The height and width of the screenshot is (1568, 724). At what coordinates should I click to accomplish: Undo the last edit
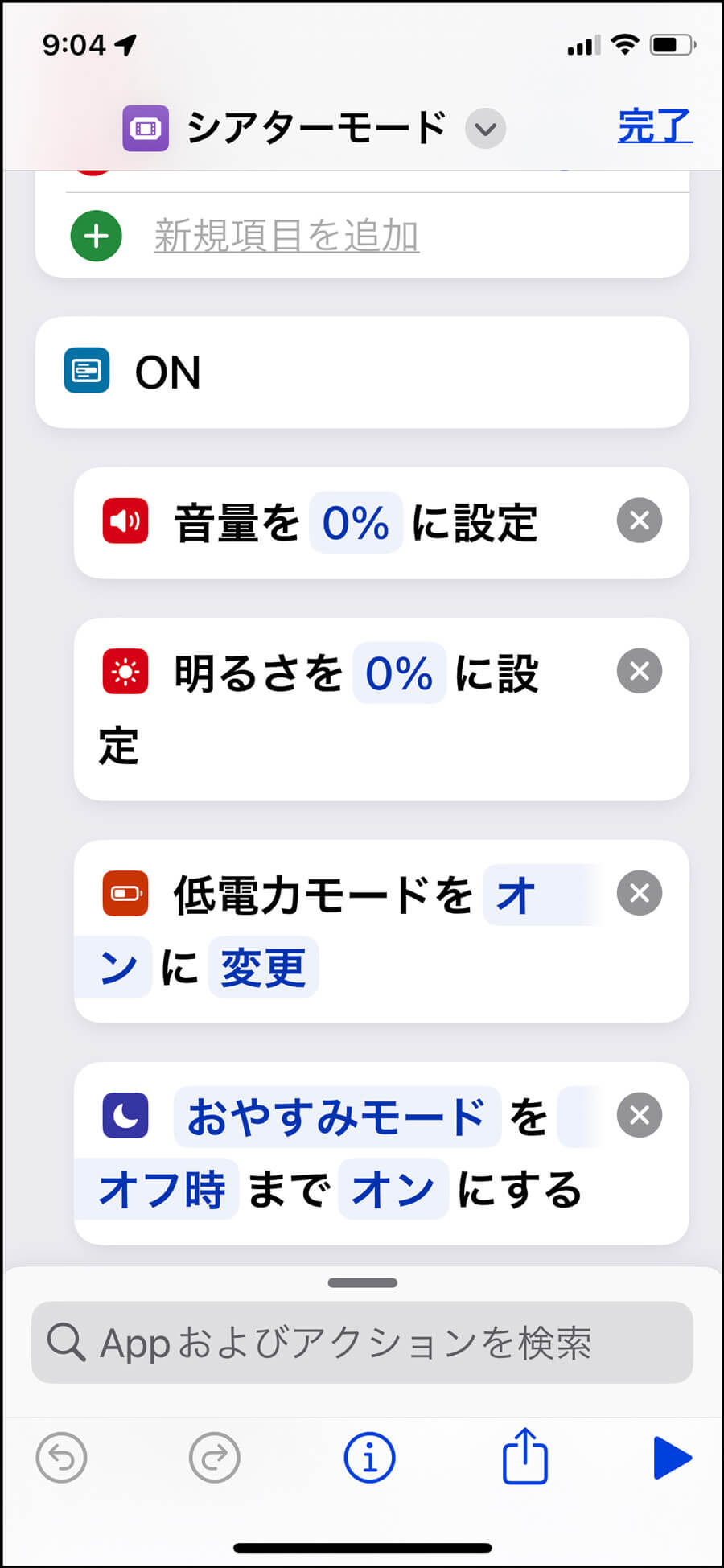[x=62, y=1458]
